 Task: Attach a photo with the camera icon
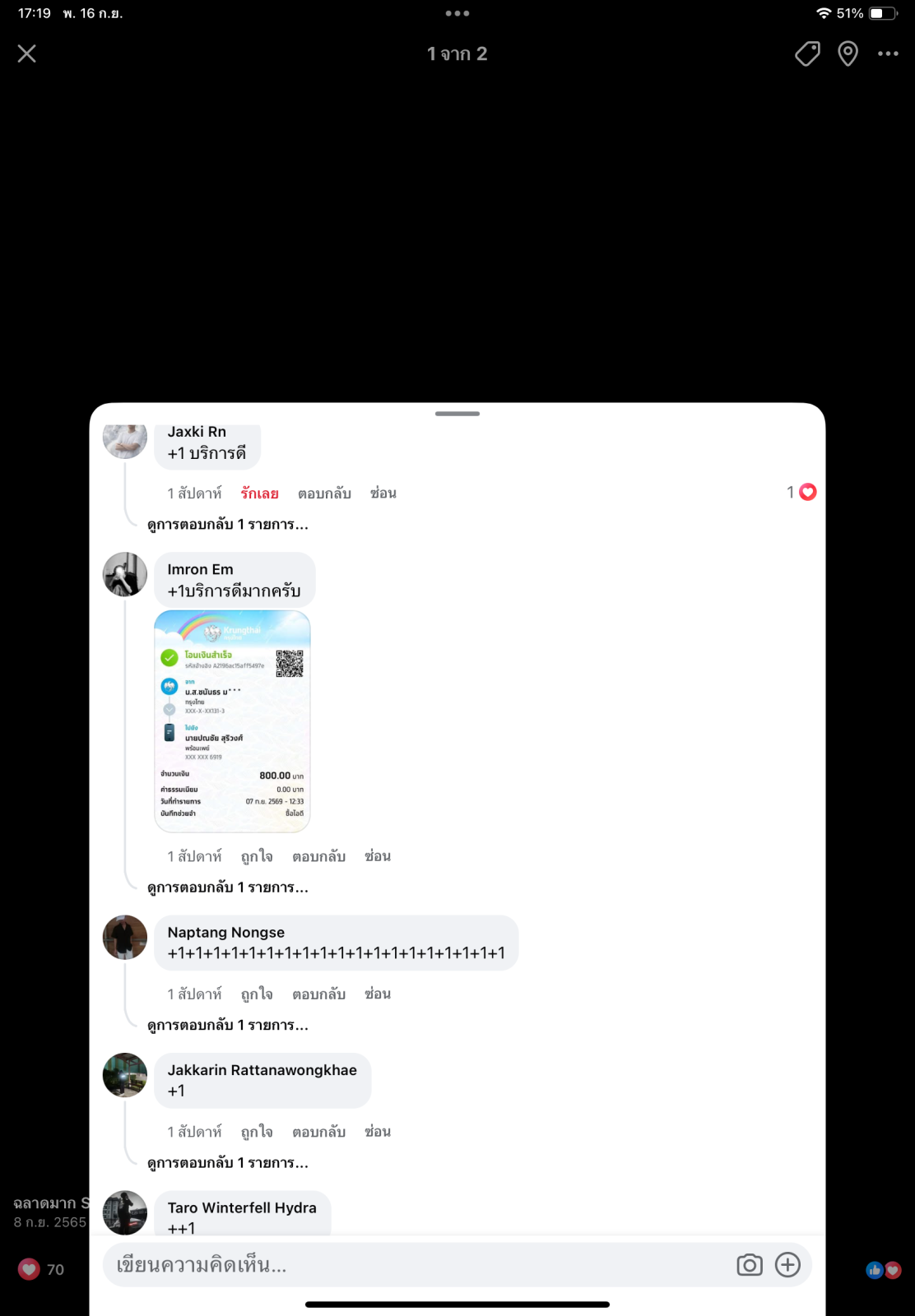point(750,1265)
